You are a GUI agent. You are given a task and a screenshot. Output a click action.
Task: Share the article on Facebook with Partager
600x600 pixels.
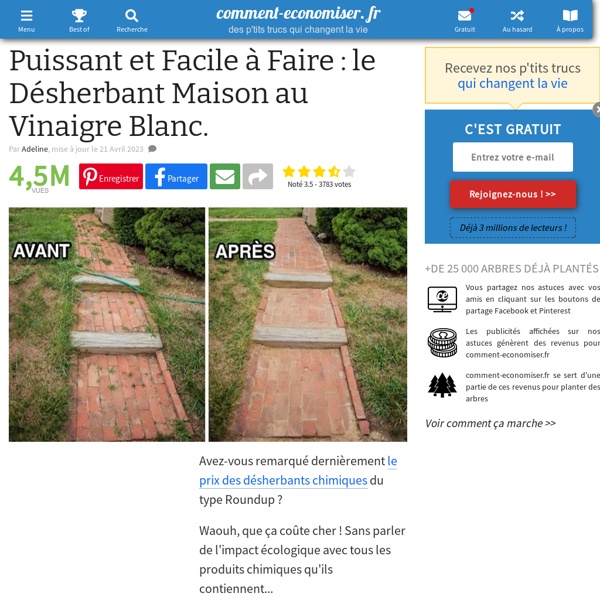pyautogui.click(x=176, y=177)
